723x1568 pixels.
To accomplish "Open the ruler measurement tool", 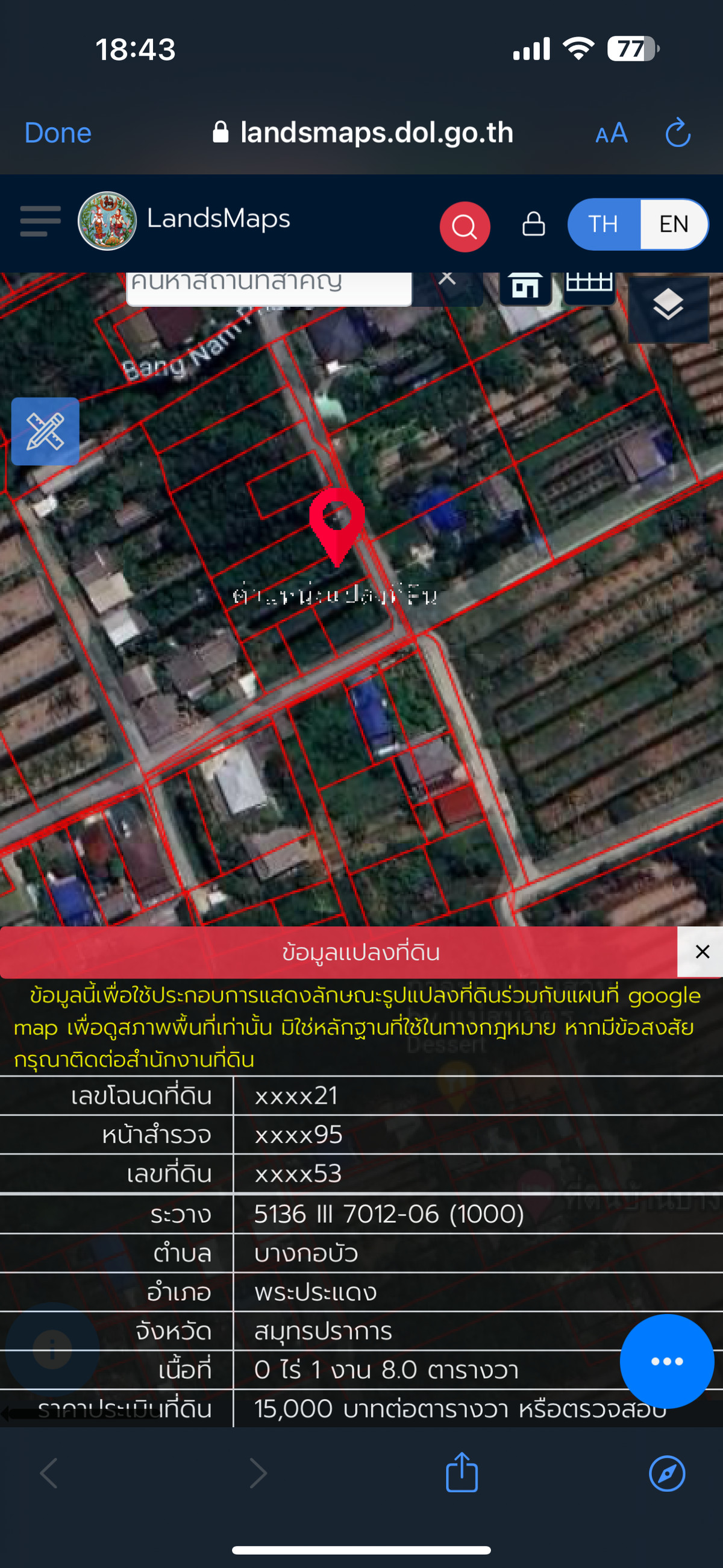I will point(45,431).
